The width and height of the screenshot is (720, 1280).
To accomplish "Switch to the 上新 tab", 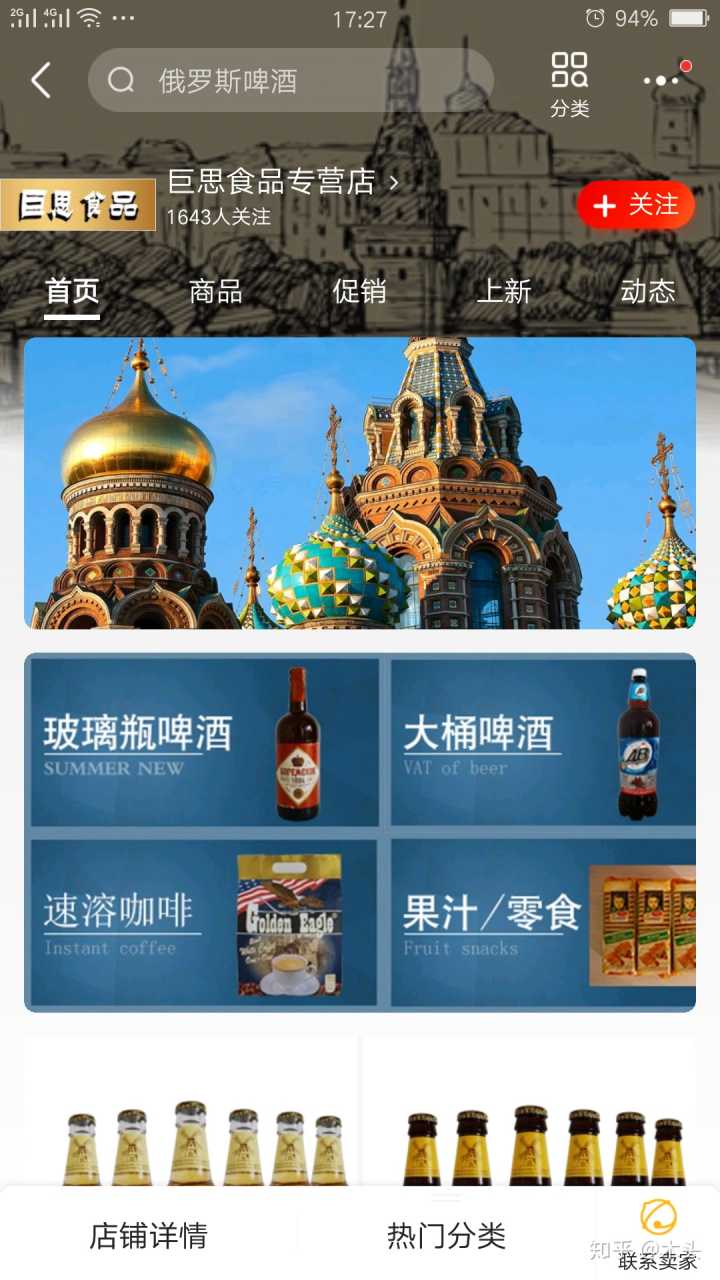I will coord(503,291).
